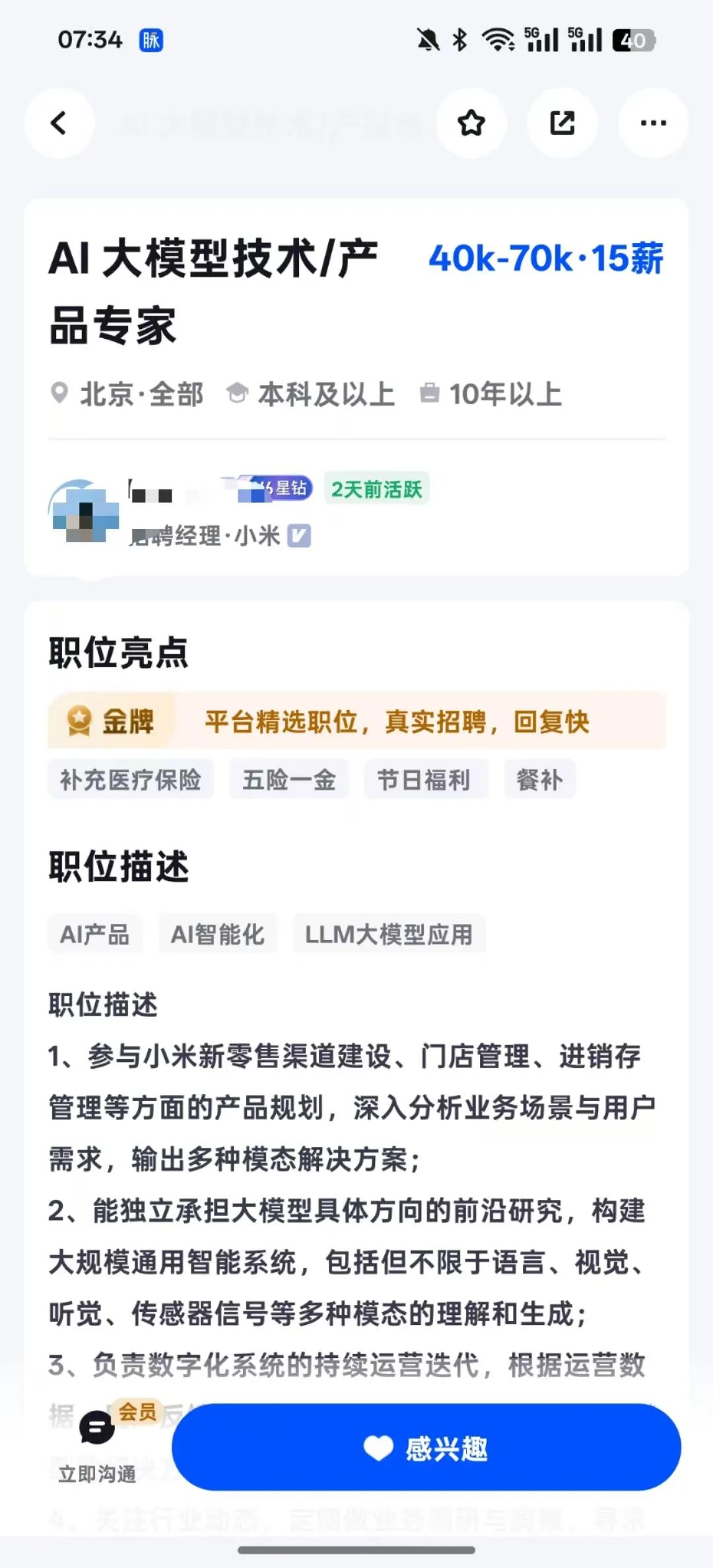Select the LLM大模型应用 tag
The image size is (713, 1568).
(389, 934)
